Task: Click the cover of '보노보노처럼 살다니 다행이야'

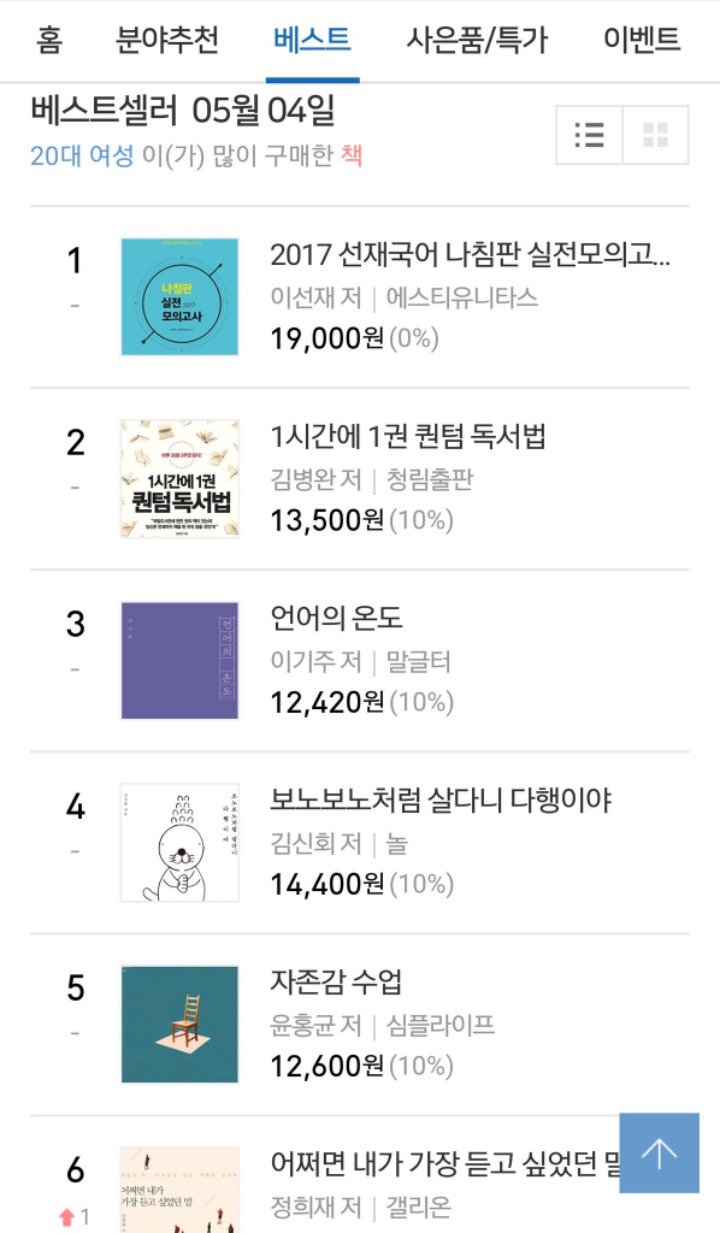Action: pos(177,841)
